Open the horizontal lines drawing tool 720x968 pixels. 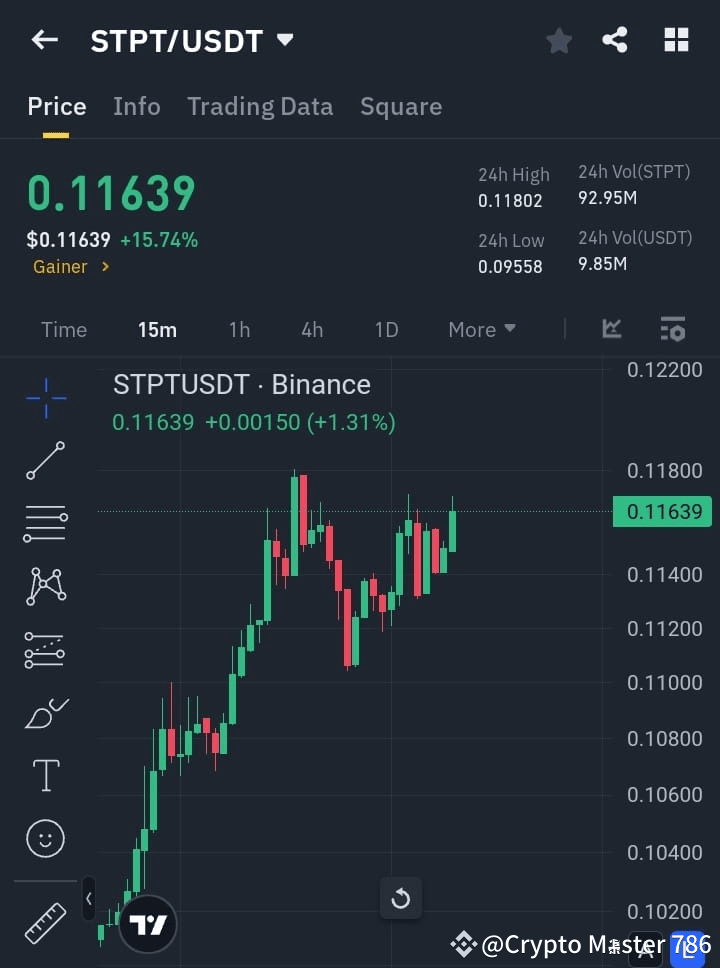[45, 524]
